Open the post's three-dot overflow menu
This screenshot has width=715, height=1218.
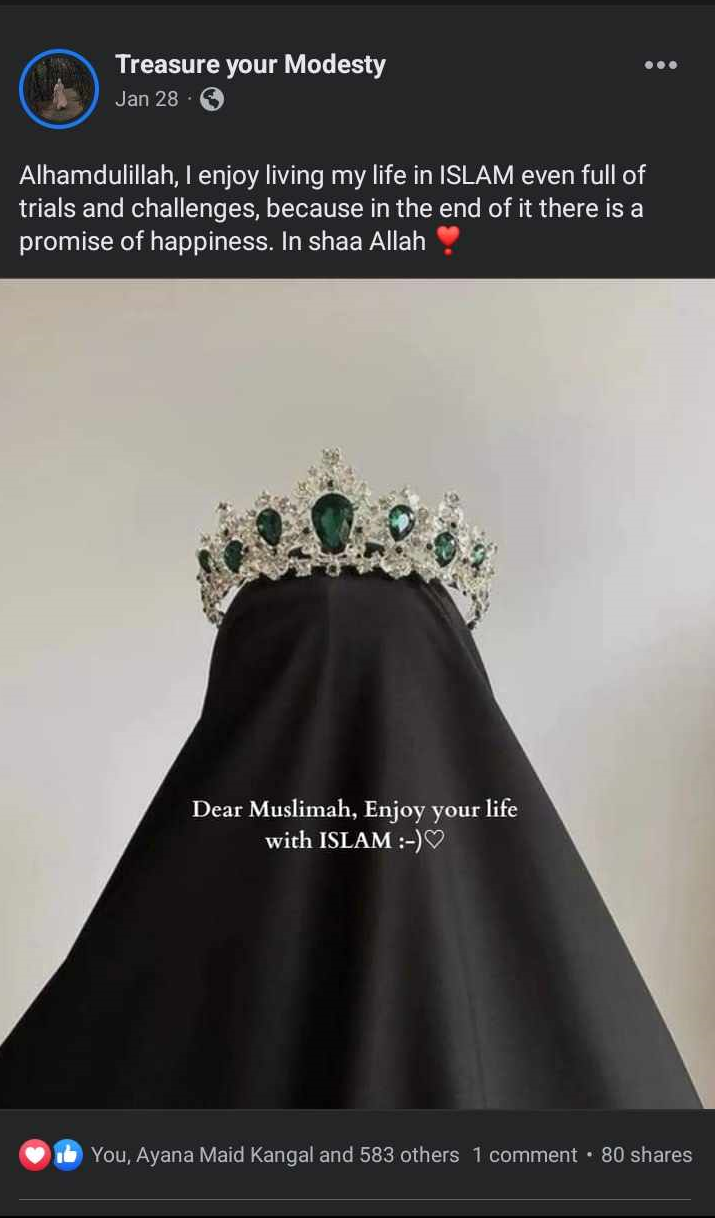tap(660, 66)
